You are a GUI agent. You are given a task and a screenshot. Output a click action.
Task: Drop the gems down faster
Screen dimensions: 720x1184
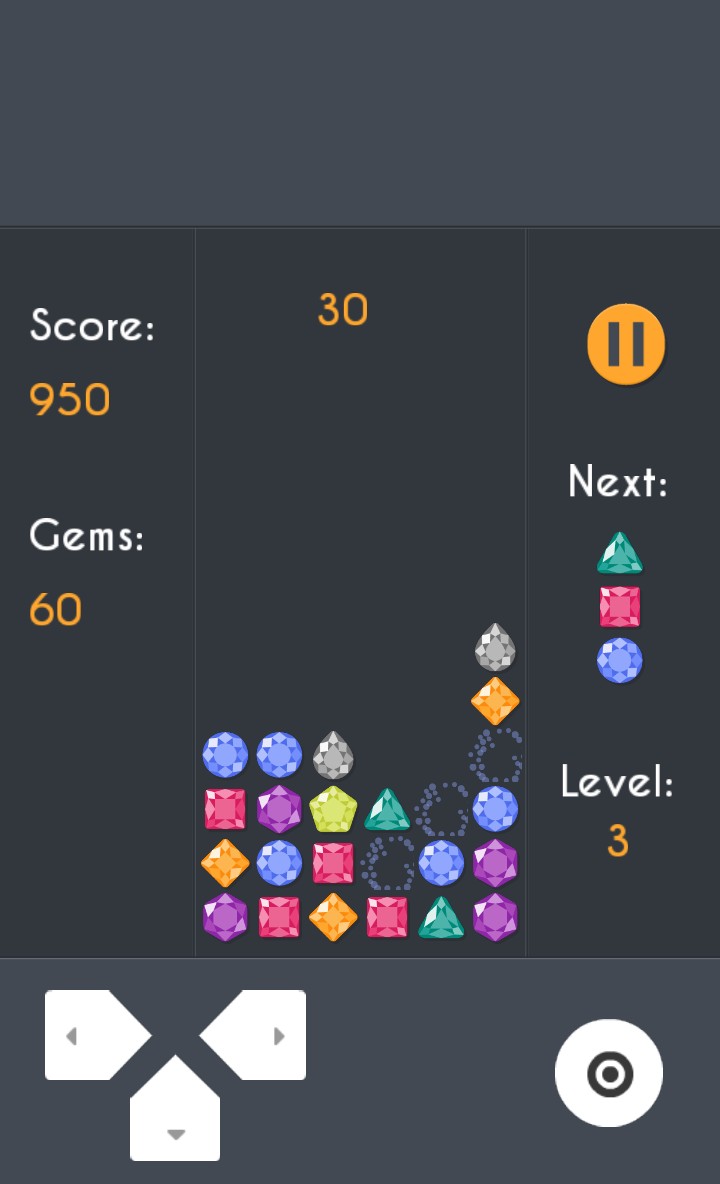[175, 1118]
